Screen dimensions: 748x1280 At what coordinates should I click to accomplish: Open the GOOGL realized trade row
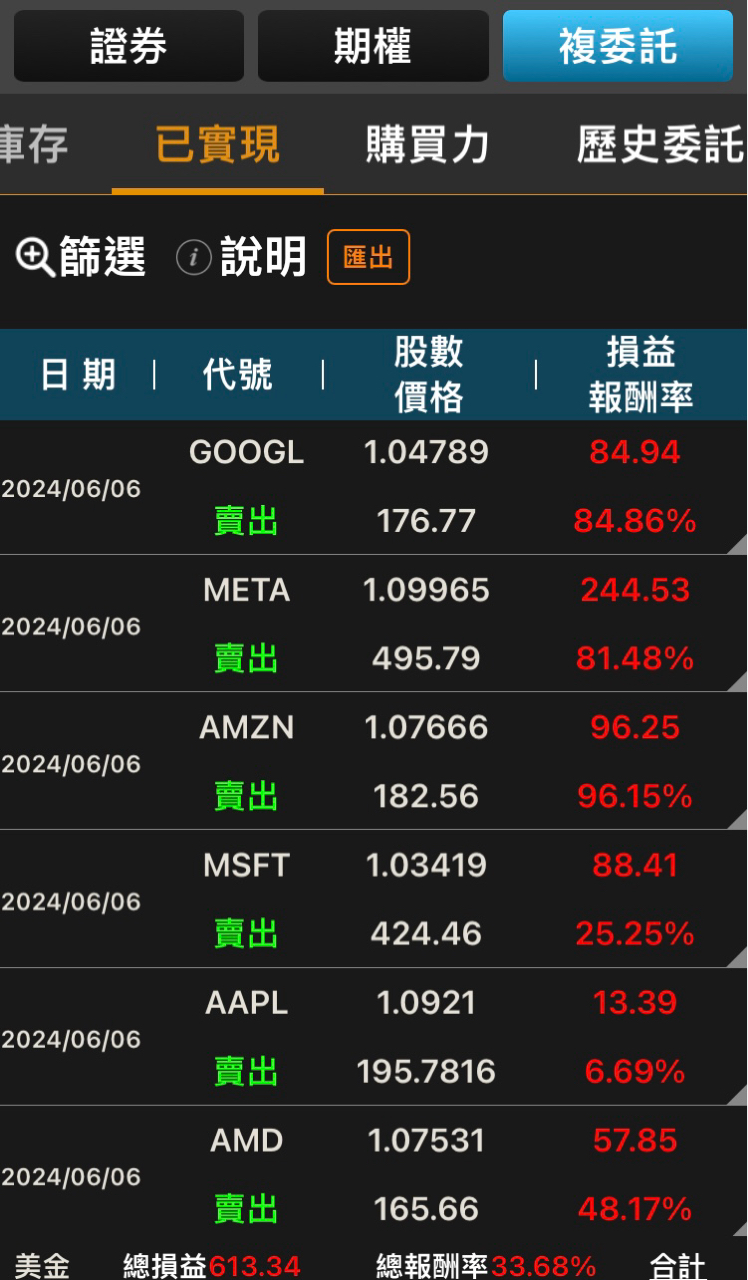[x=374, y=487]
